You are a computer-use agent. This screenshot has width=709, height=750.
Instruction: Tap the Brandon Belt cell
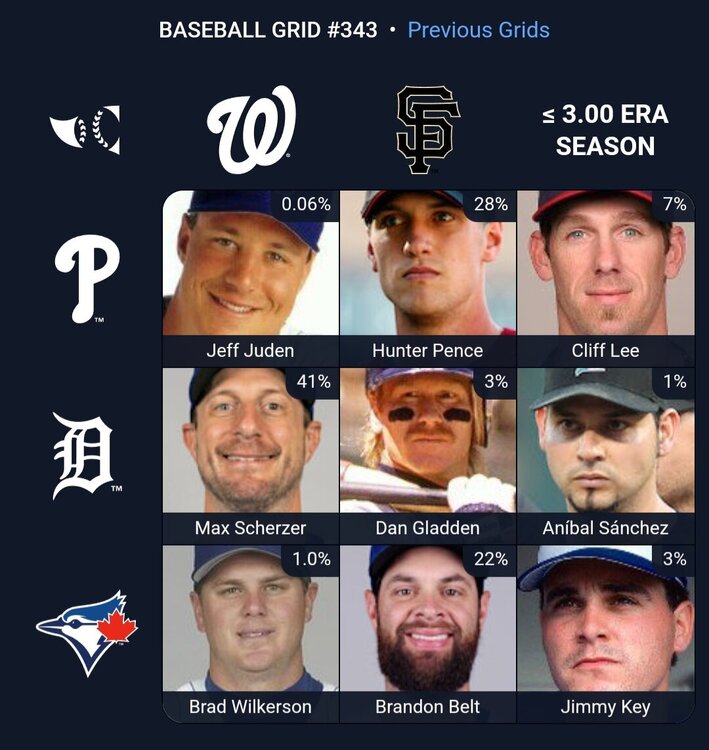click(427, 632)
